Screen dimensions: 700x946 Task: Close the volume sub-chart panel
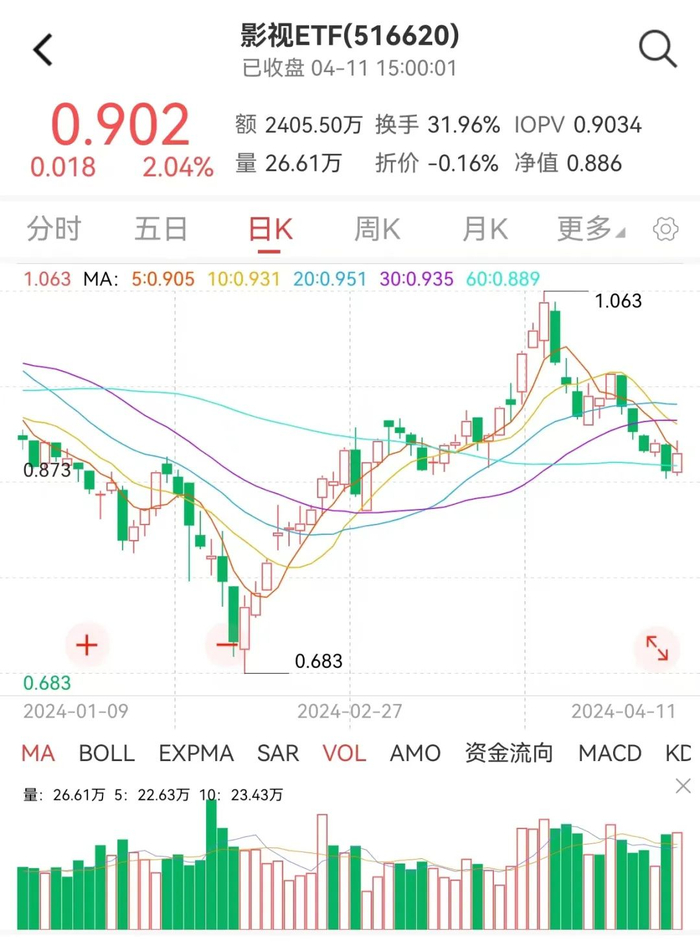[x=682, y=785]
